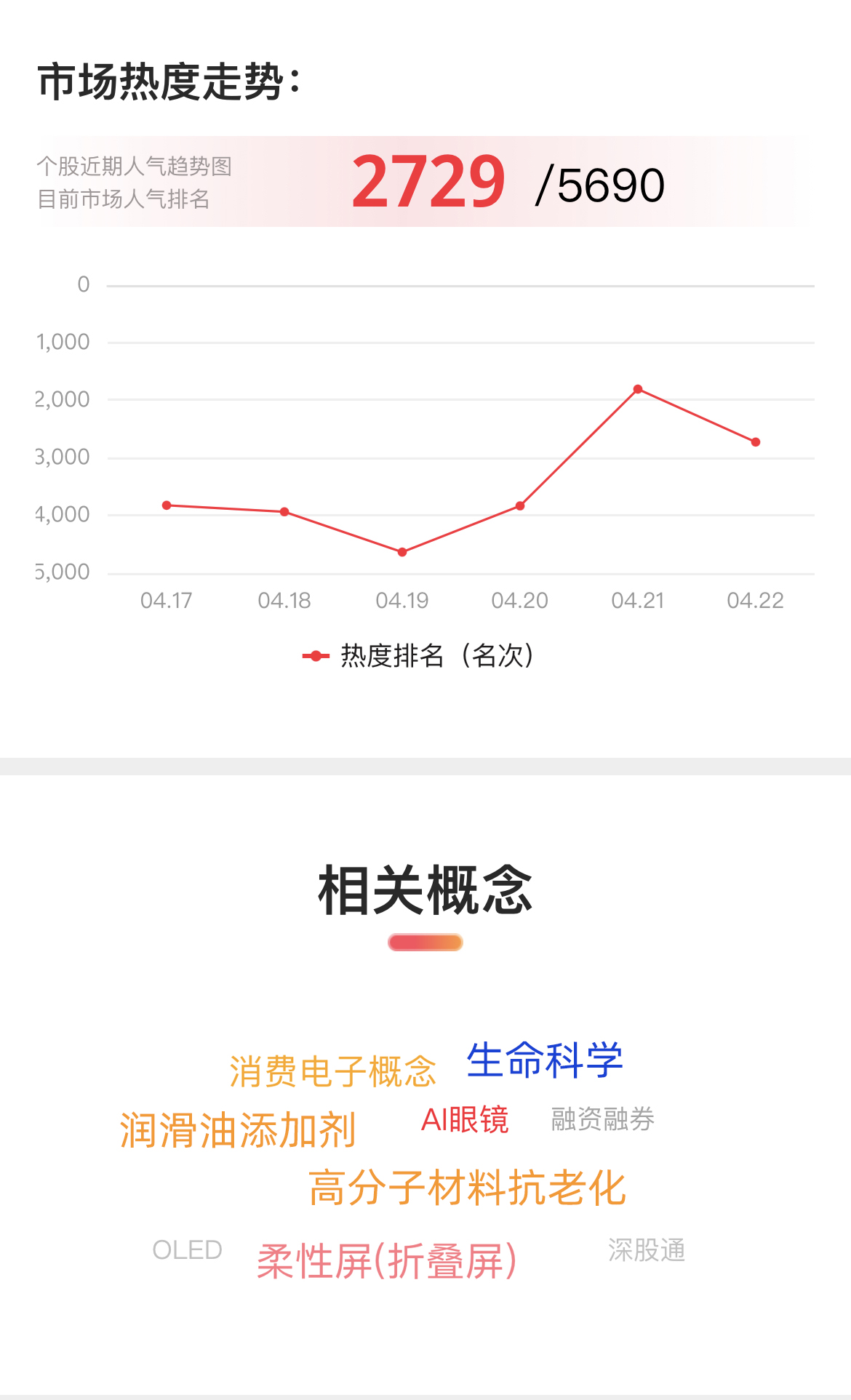Viewport: 851px width, 1400px height.
Task: Open the 柔性屏(折叠屏) concept
Action: coord(387,1260)
